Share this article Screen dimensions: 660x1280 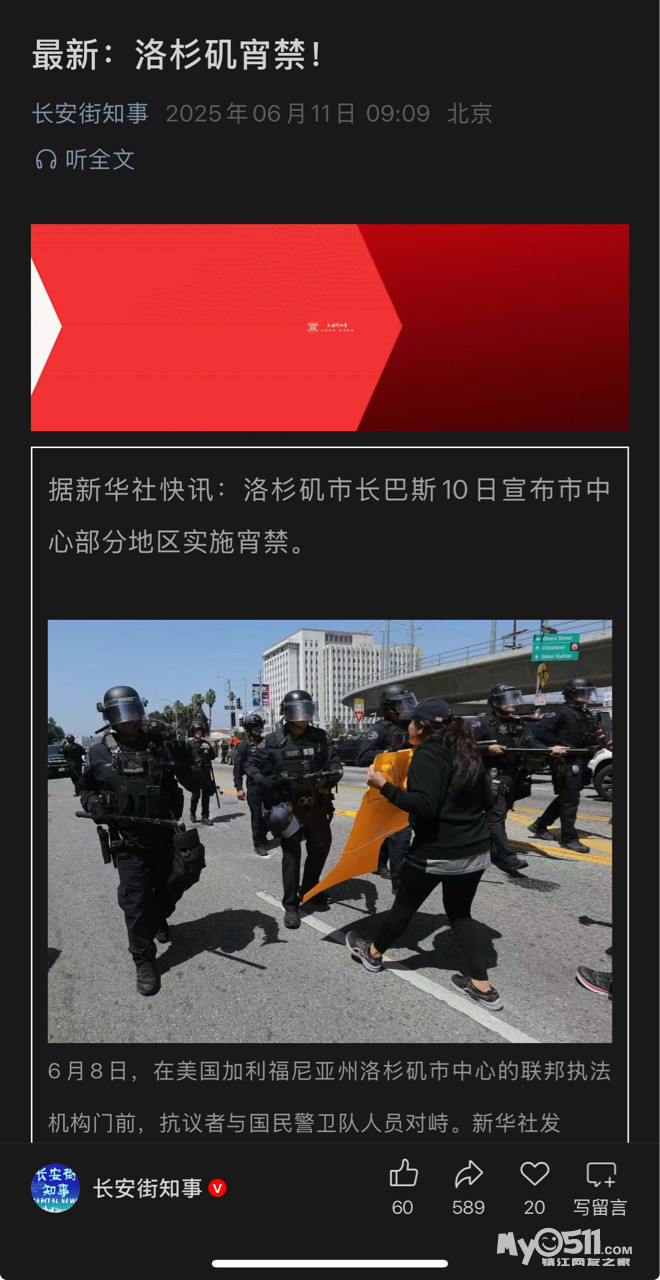coord(468,1174)
